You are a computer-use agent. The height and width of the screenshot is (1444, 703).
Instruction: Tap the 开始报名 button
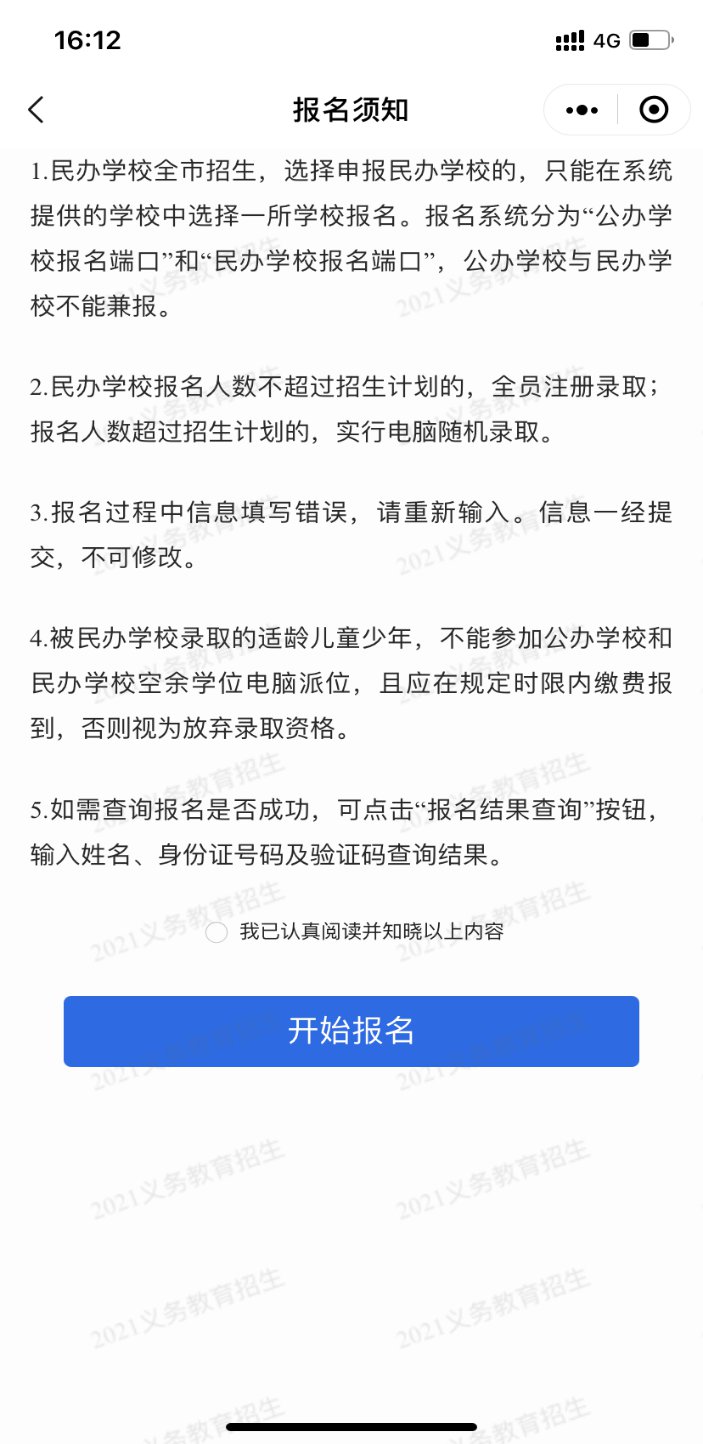pyautogui.click(x=351, y=1031)
